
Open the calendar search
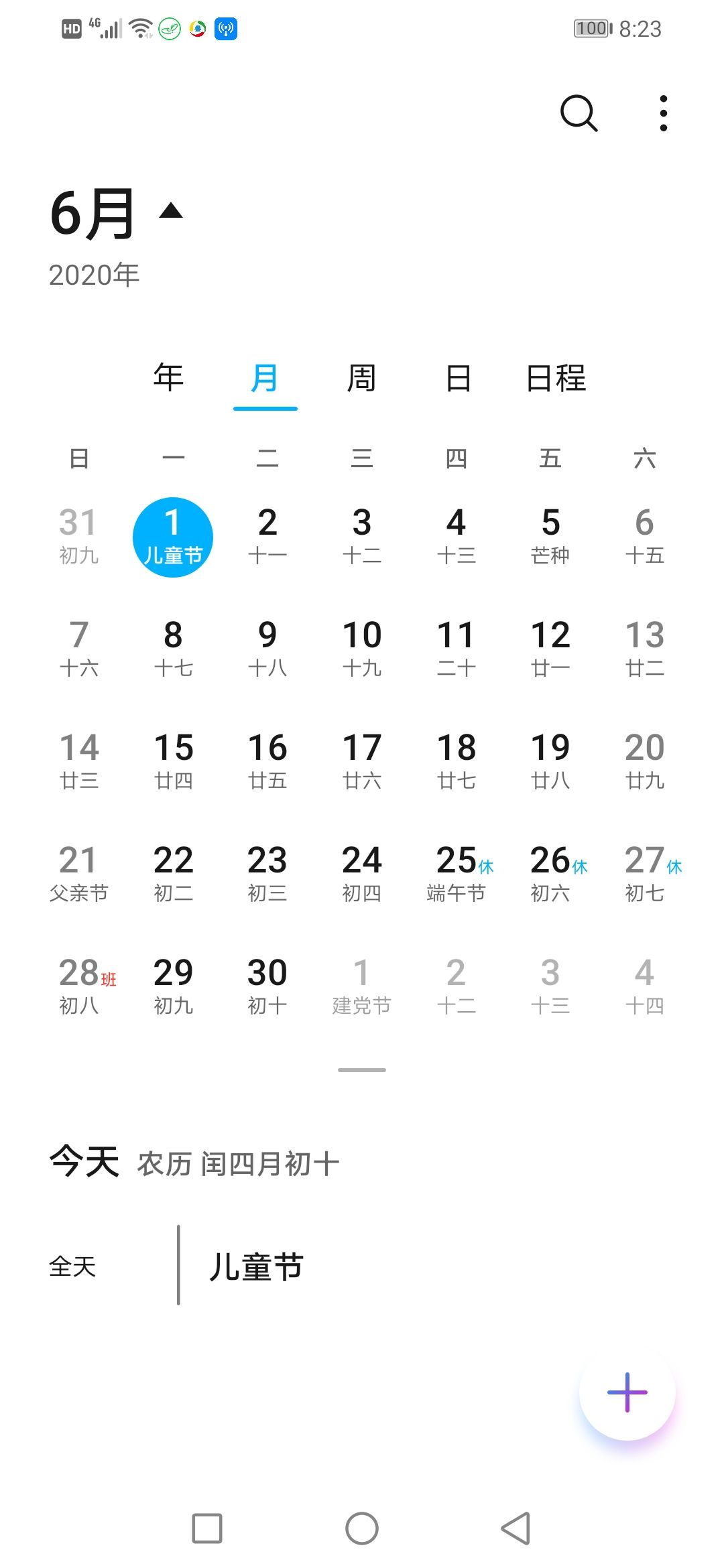[x=579, y=113]
